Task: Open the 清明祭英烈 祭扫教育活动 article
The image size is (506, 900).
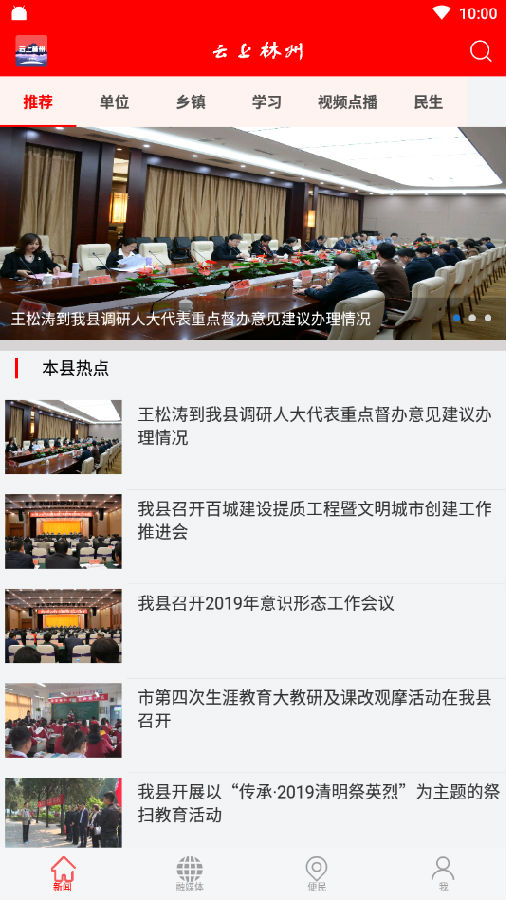Action: [253, 812]
